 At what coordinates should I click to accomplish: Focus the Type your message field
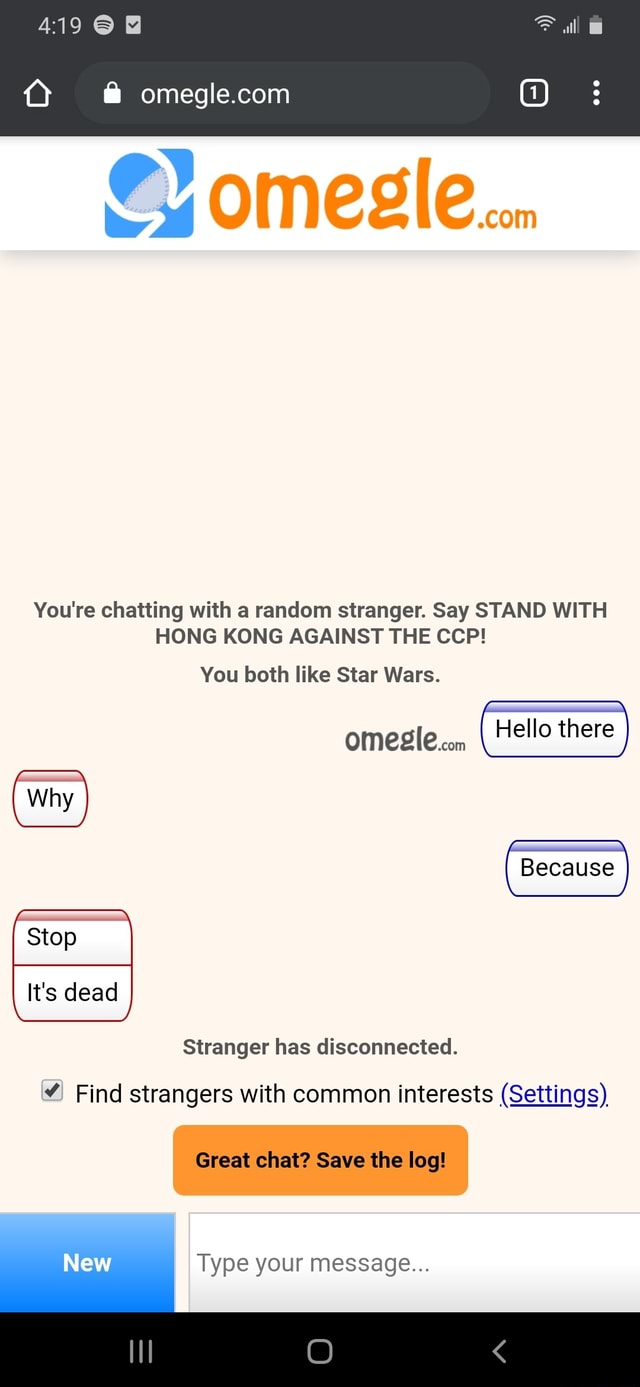click(x=414, y=1262)
